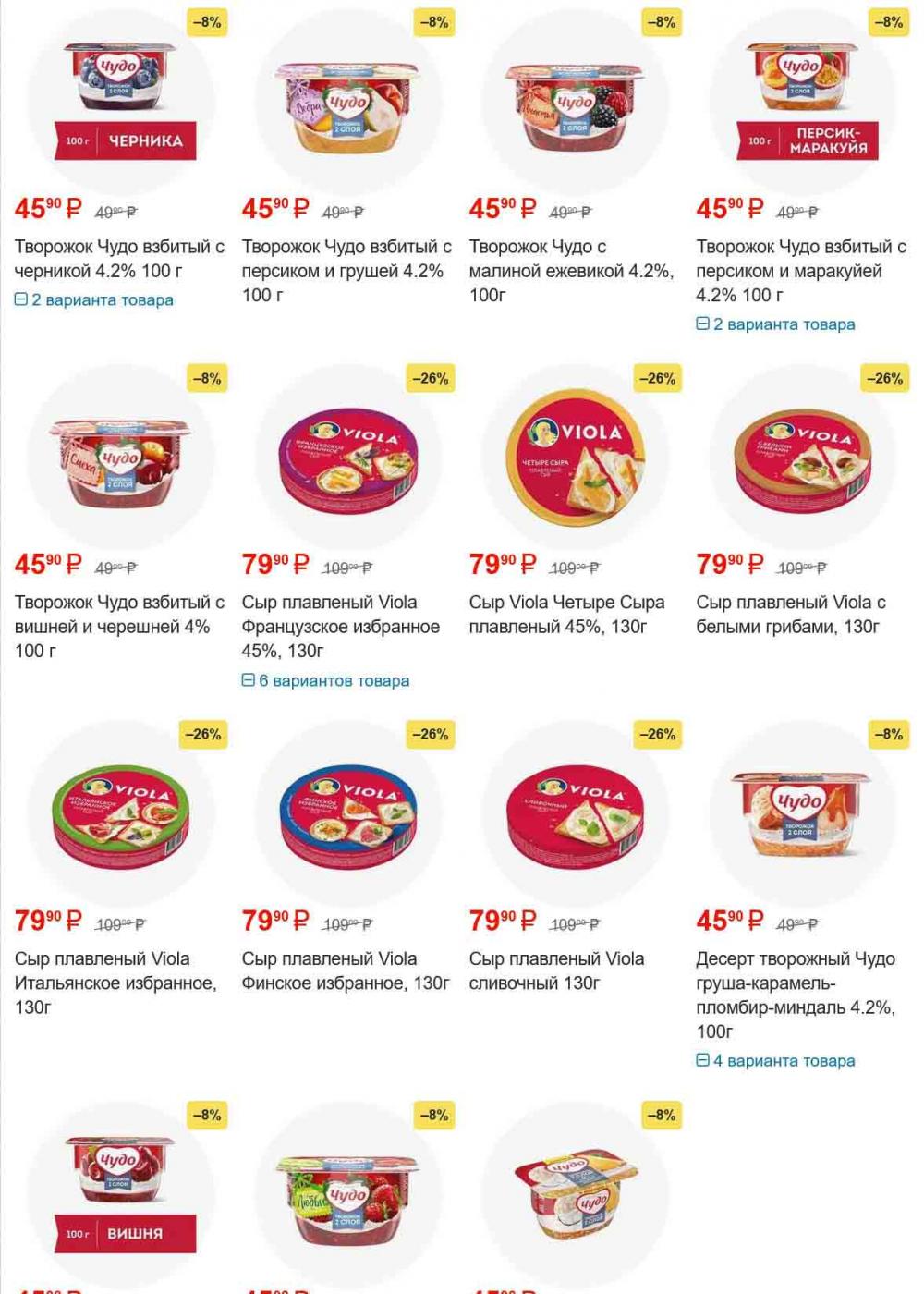Expand 6 вариантов товара under Viola Французское
This screenshot has width=924, height=1294.
coord(325,681)
